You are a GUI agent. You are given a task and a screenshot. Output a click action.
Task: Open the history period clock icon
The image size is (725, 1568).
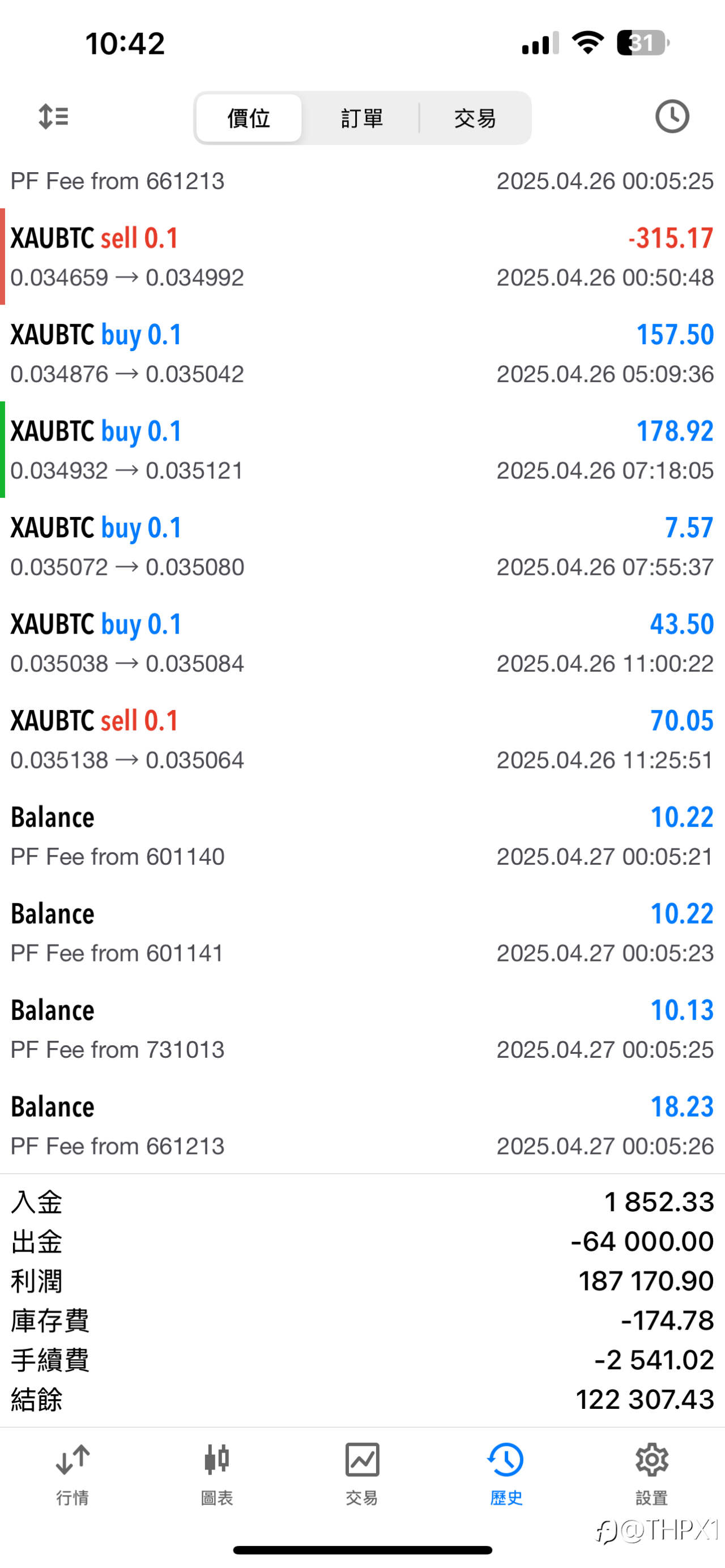click(x=671, y=116)
